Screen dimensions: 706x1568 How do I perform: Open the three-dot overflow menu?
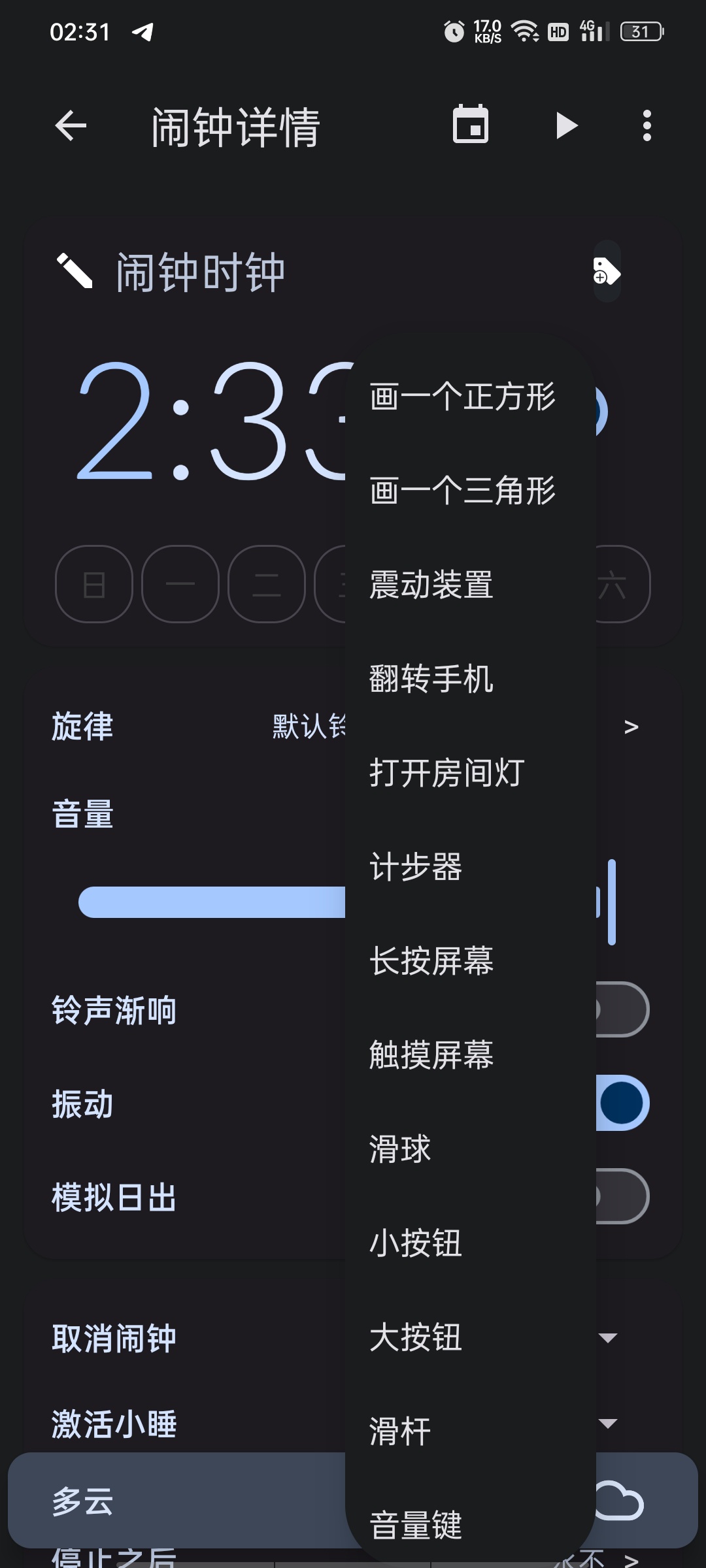647,126
